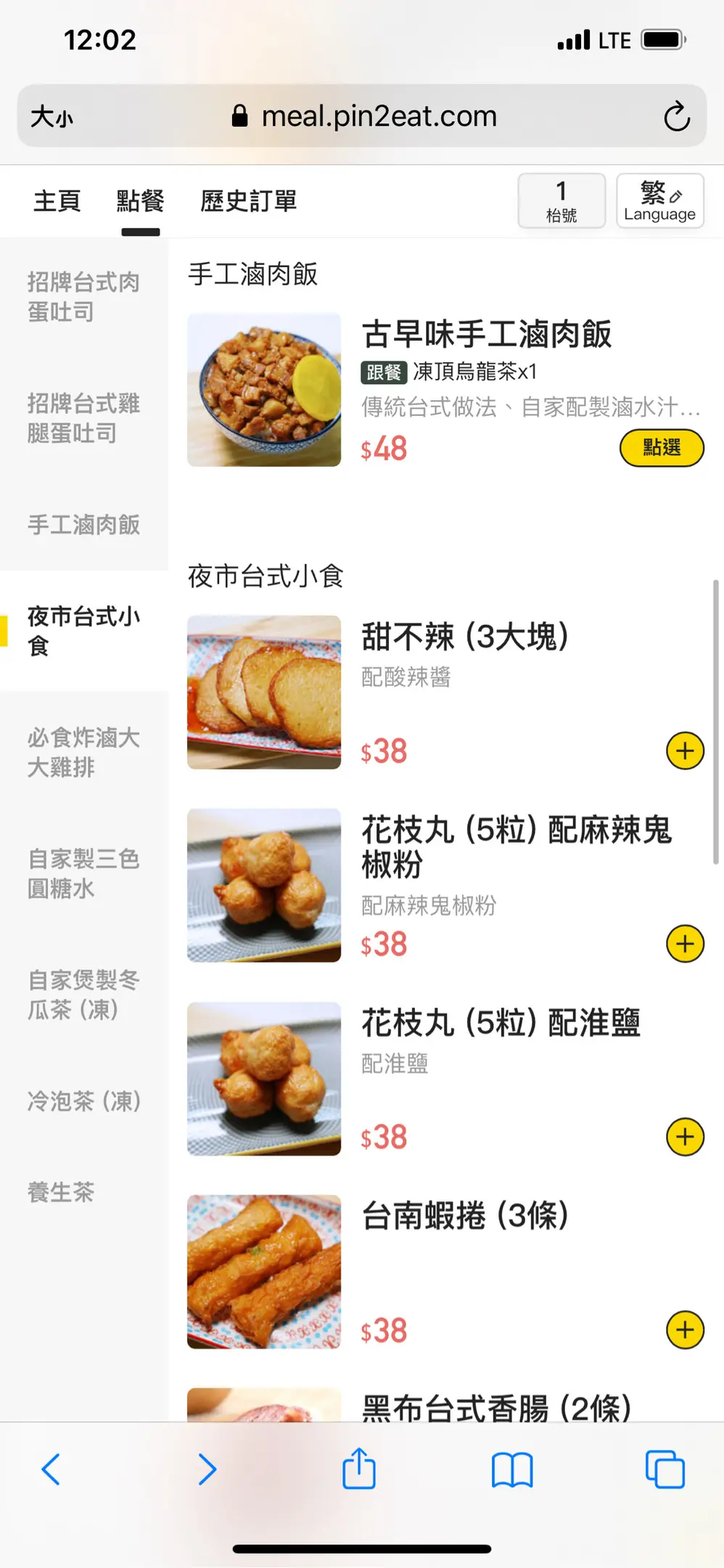Add 台南蝦捲 (3條) to the order
This screenshot has width=724, height=1568.
click(685, 1330)
